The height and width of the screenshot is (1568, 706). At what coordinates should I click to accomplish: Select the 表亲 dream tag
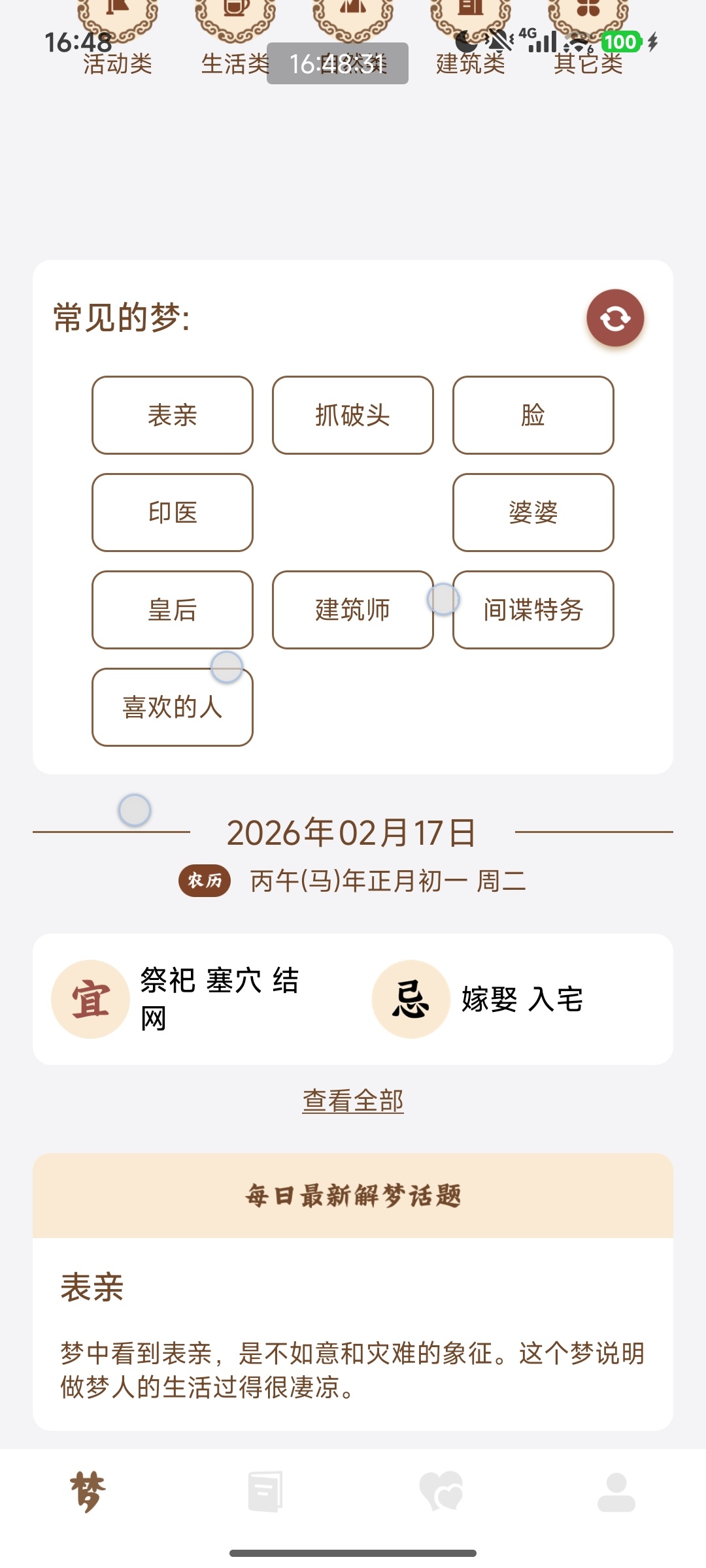tap(172, 416)
